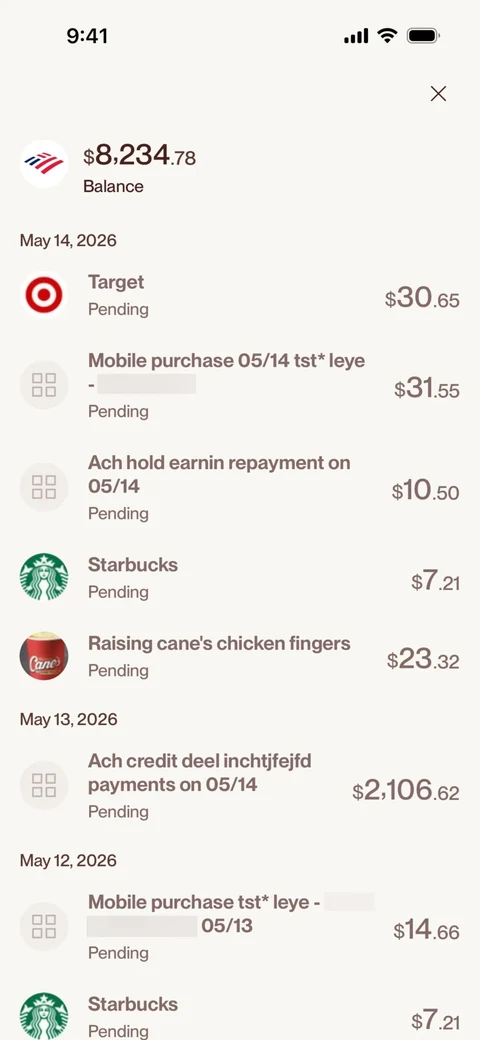Open the Starbucks transaction under May 14
The image size is (480, 1040).
[240, 578]
